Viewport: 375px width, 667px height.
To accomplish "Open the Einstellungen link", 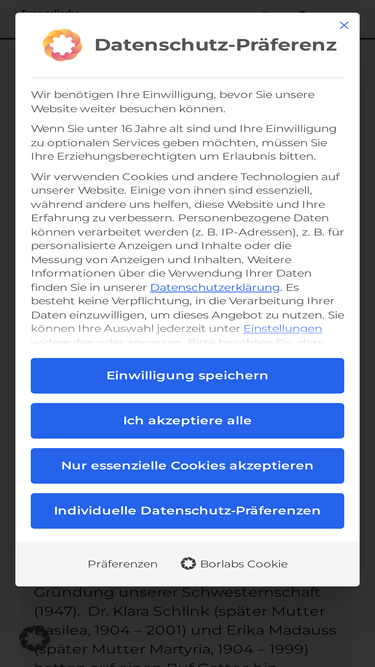I will click(282, 328).
